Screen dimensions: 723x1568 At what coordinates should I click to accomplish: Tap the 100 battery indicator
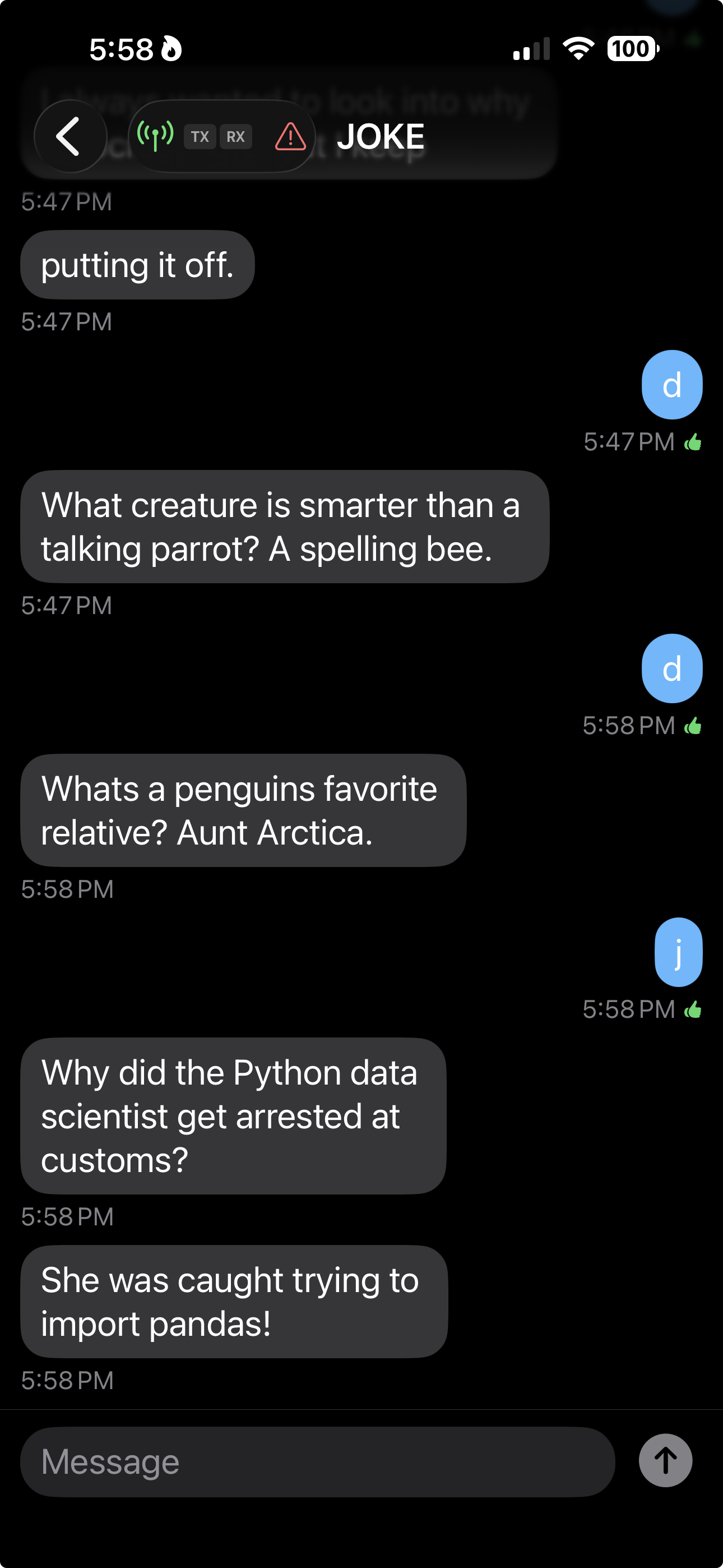pos(630,48)
